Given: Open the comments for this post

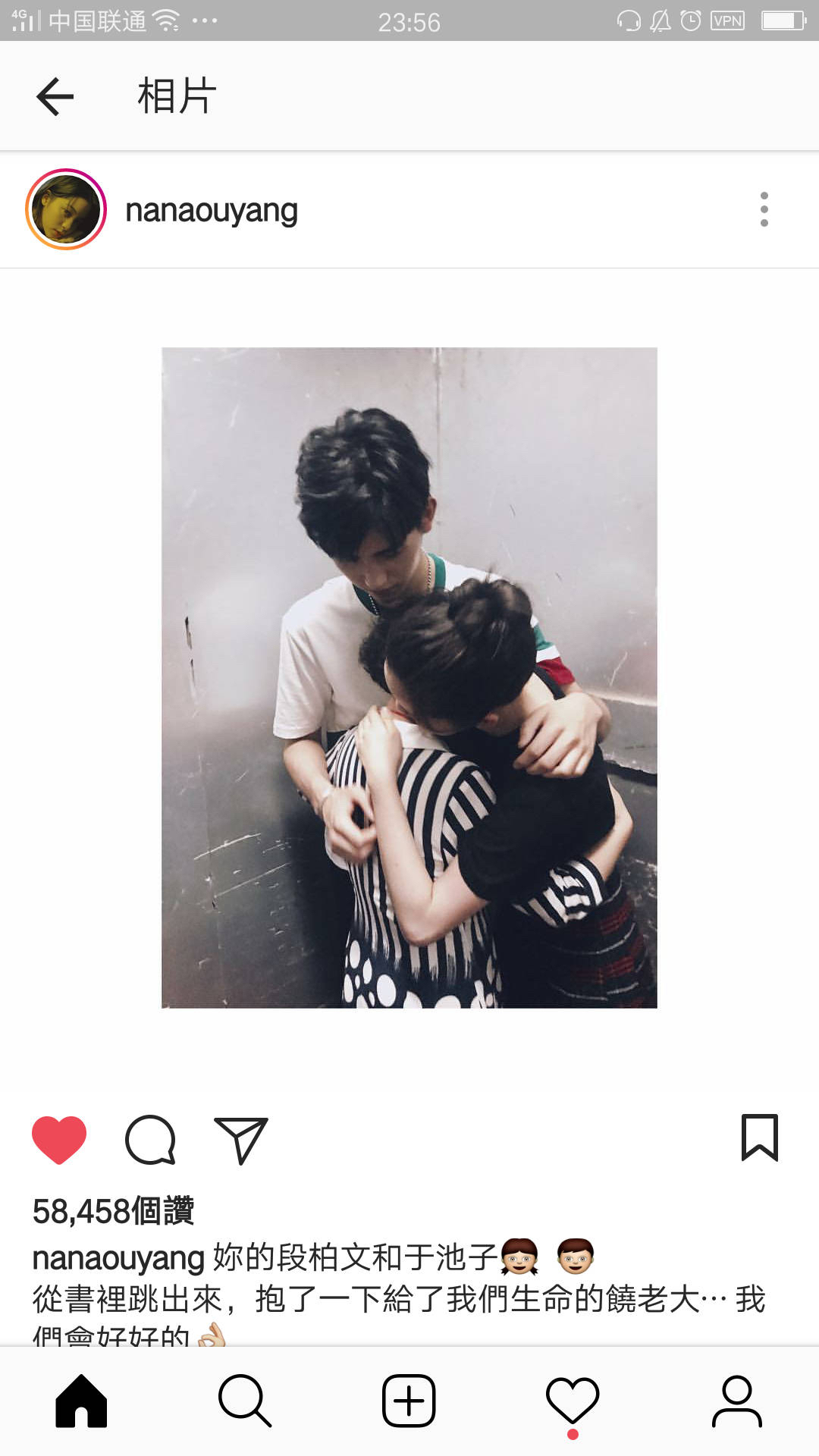Looking at the screenshot, I should click(150, 1139).
